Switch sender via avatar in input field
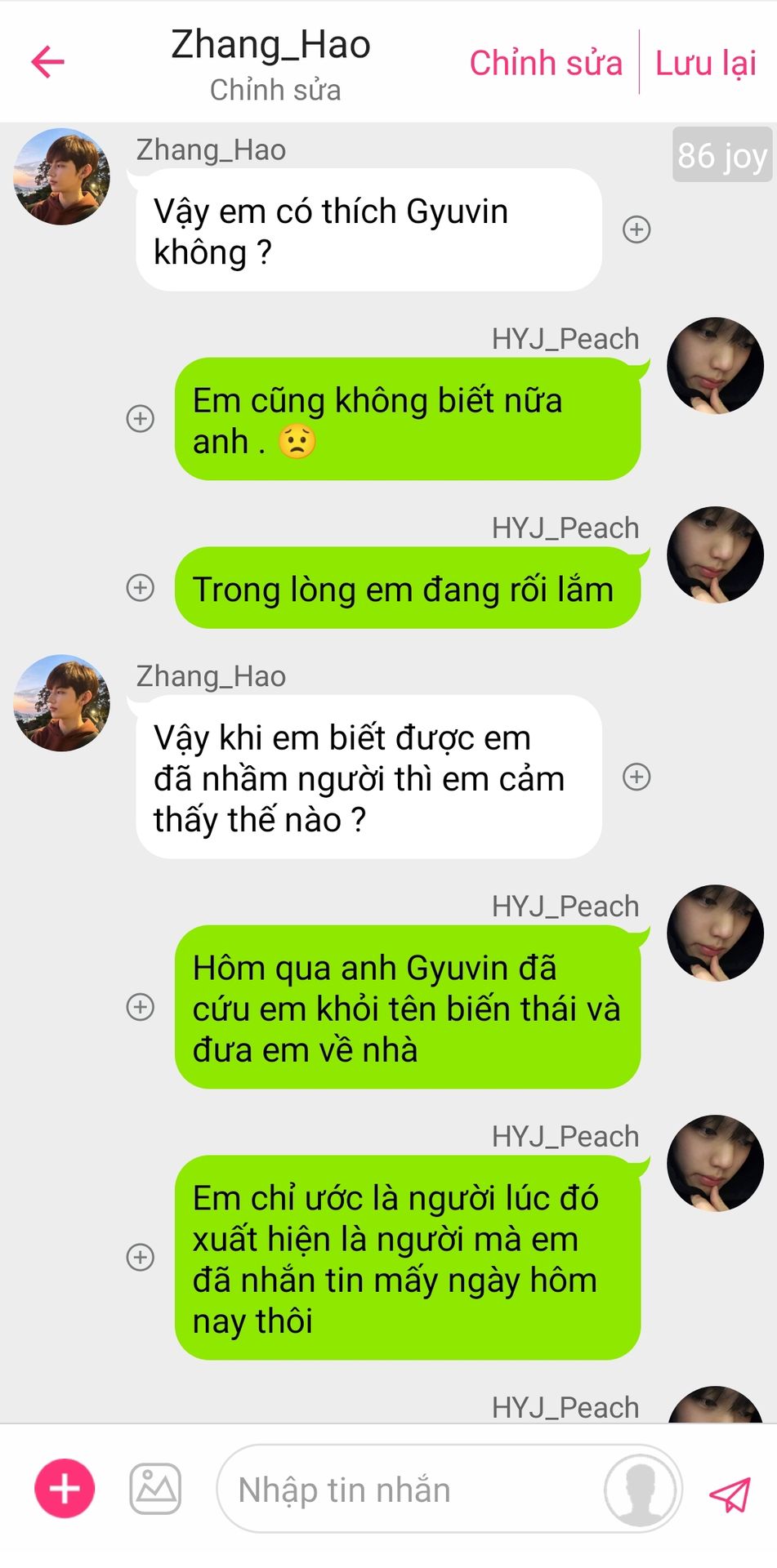The height and width of the screenshot is (1568, 777). (x=641, y=1490)
